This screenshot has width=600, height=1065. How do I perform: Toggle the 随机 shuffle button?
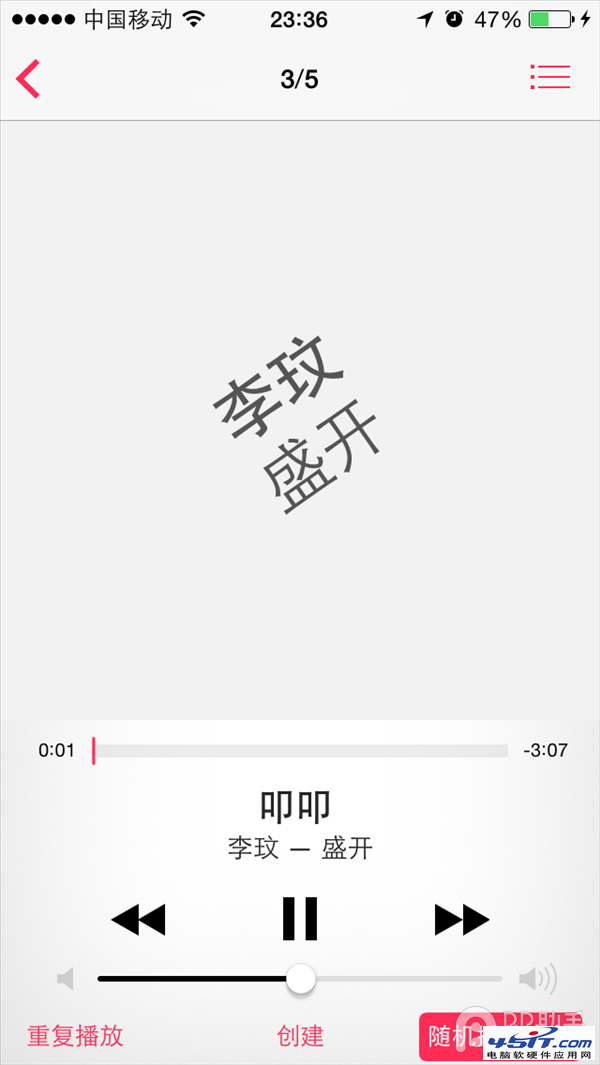click(452, 1035)
